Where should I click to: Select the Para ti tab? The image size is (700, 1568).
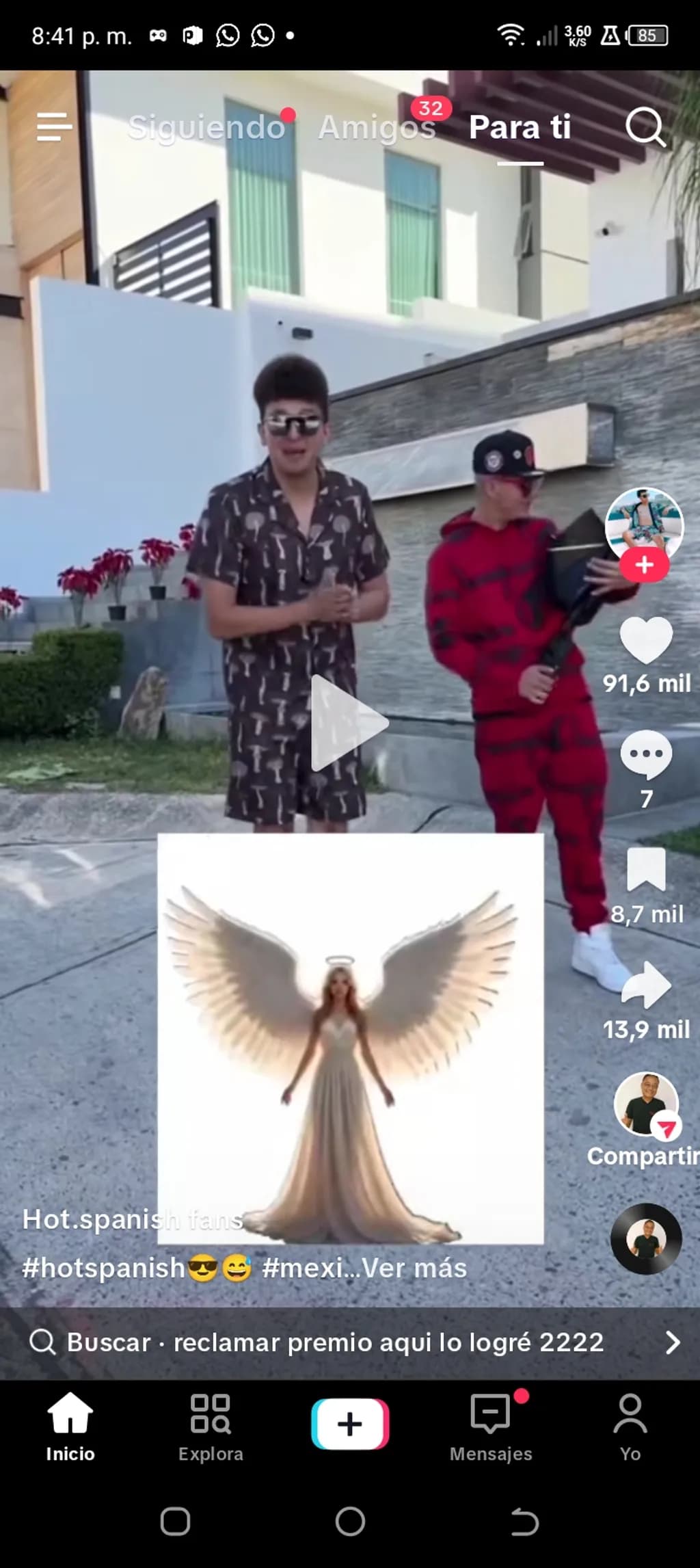point(520,127)
